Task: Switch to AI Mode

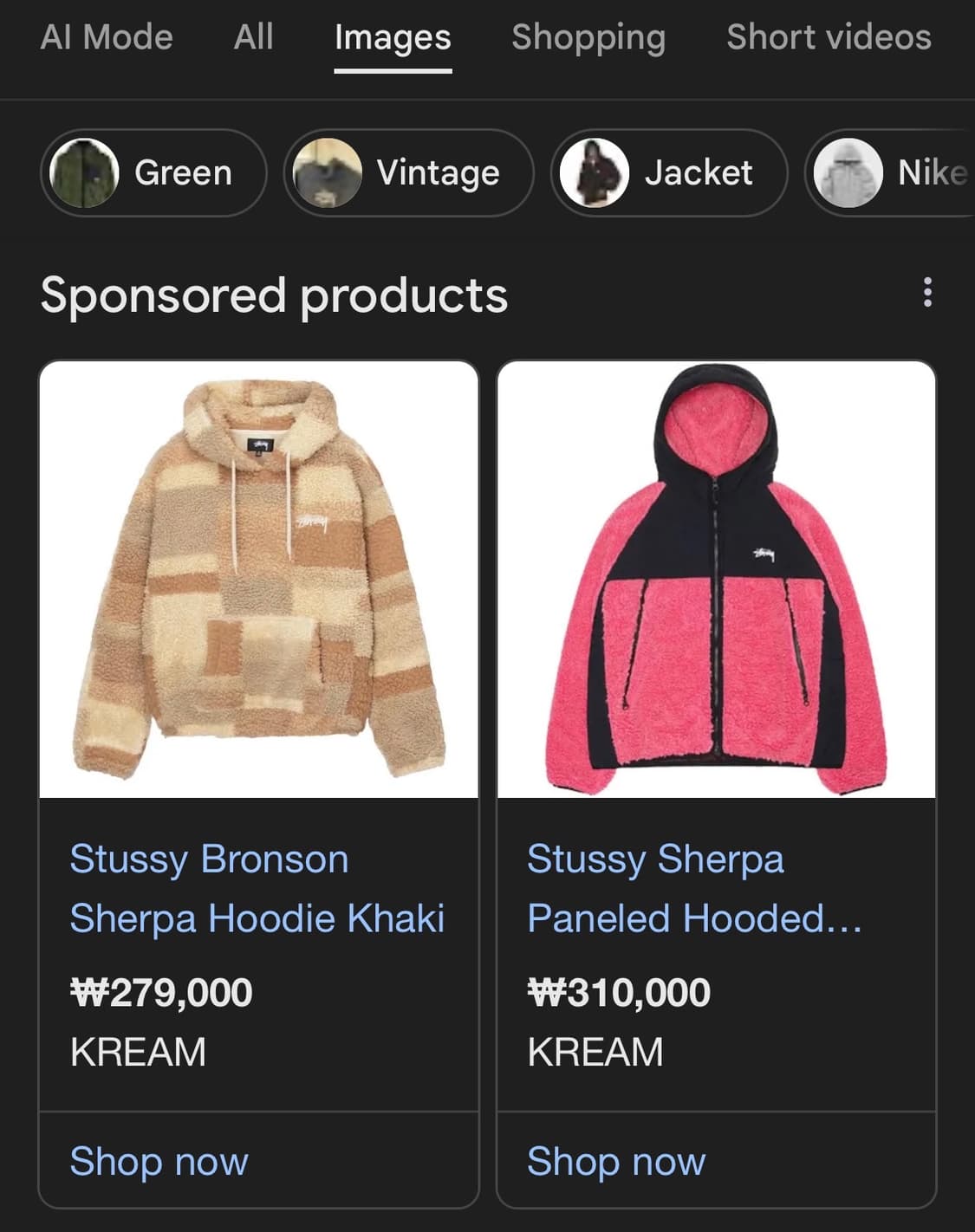Action: tap(107, 38)
